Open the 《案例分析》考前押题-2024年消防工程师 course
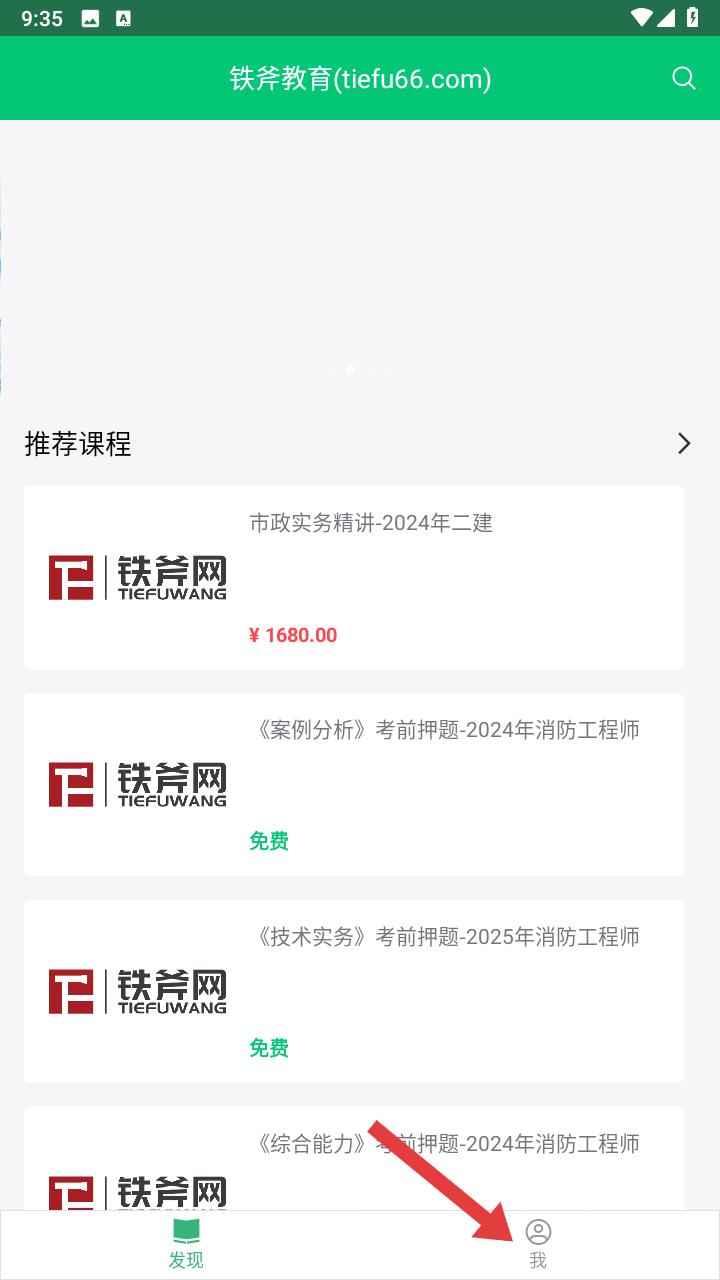The height and width of the screenshot is (1280, 720). (x=354, y=784)
